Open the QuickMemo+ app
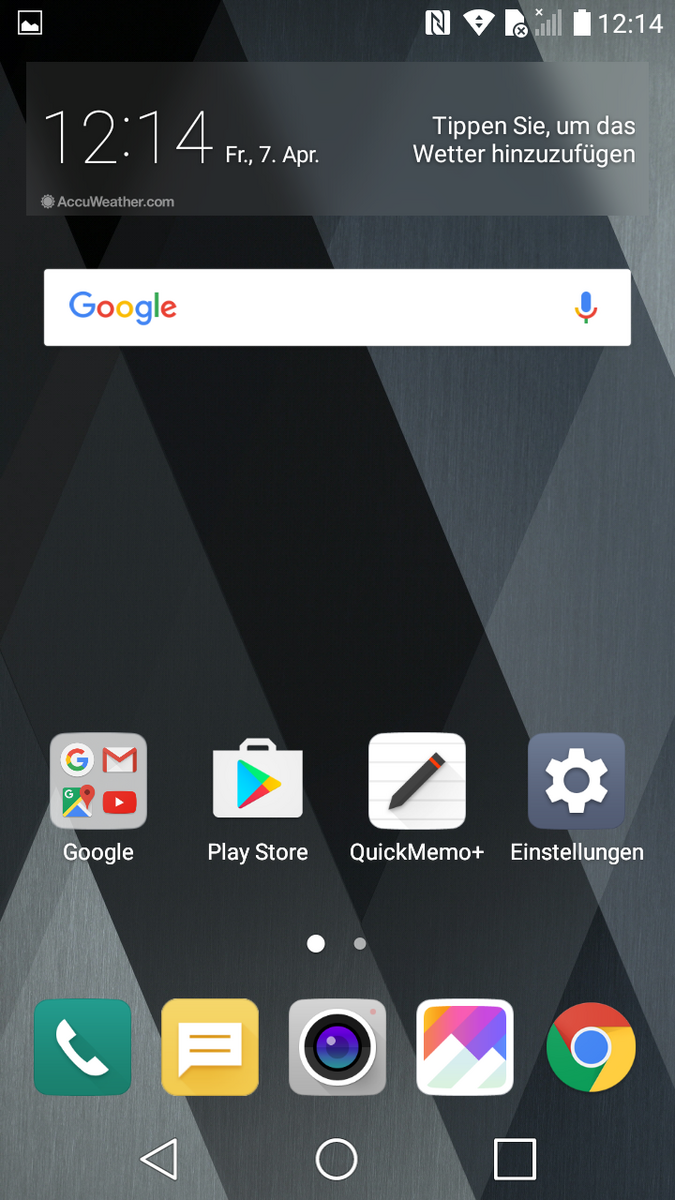Viewport: 675px width, 1200px height. [x=417, y=781]
